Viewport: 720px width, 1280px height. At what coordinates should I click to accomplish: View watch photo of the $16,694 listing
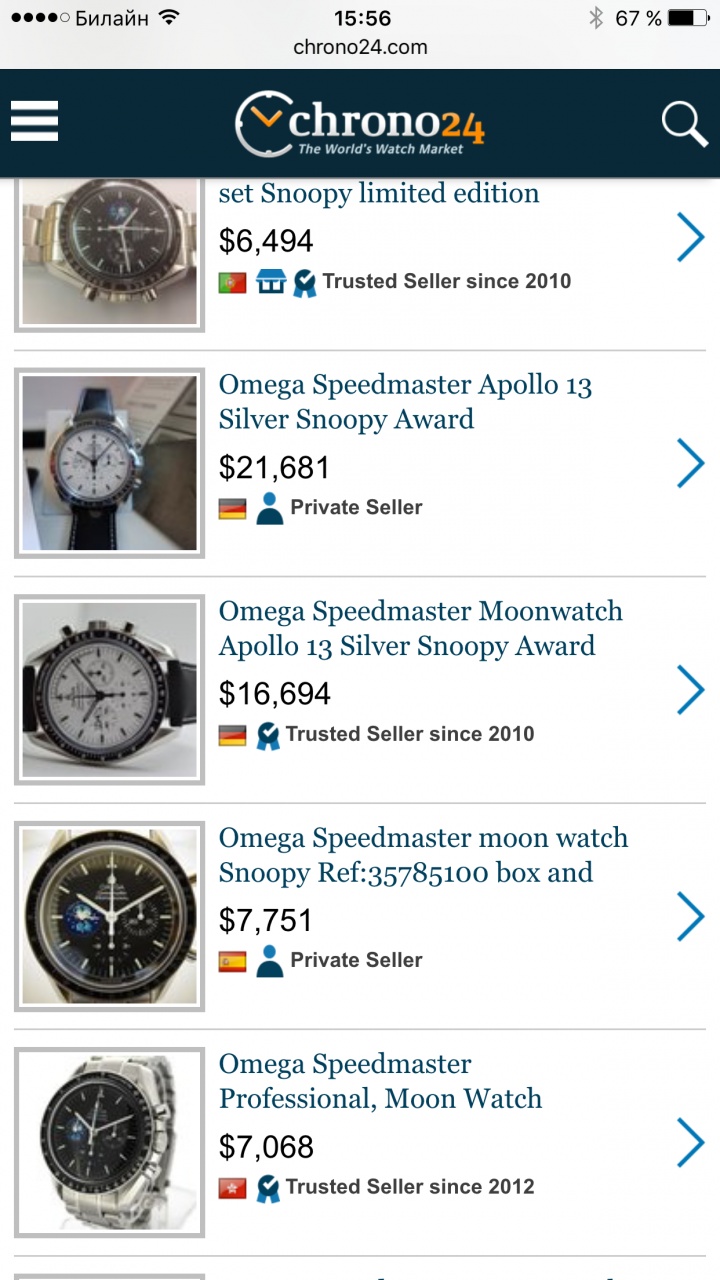click(109, 690)
